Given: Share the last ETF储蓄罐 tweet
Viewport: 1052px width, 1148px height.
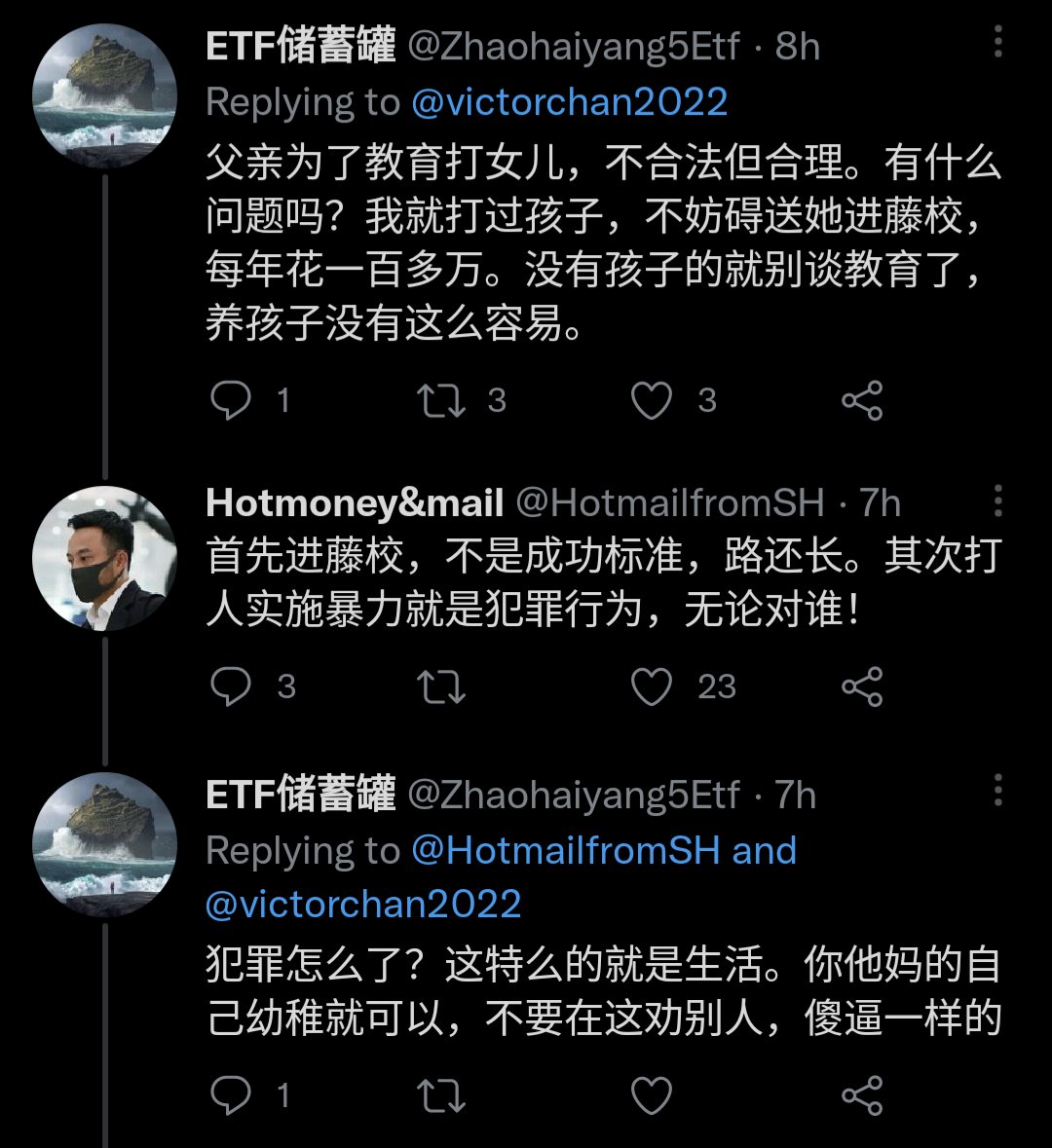Looking at the screenshot, I should pyautogui.click(x=862, y=1095).
